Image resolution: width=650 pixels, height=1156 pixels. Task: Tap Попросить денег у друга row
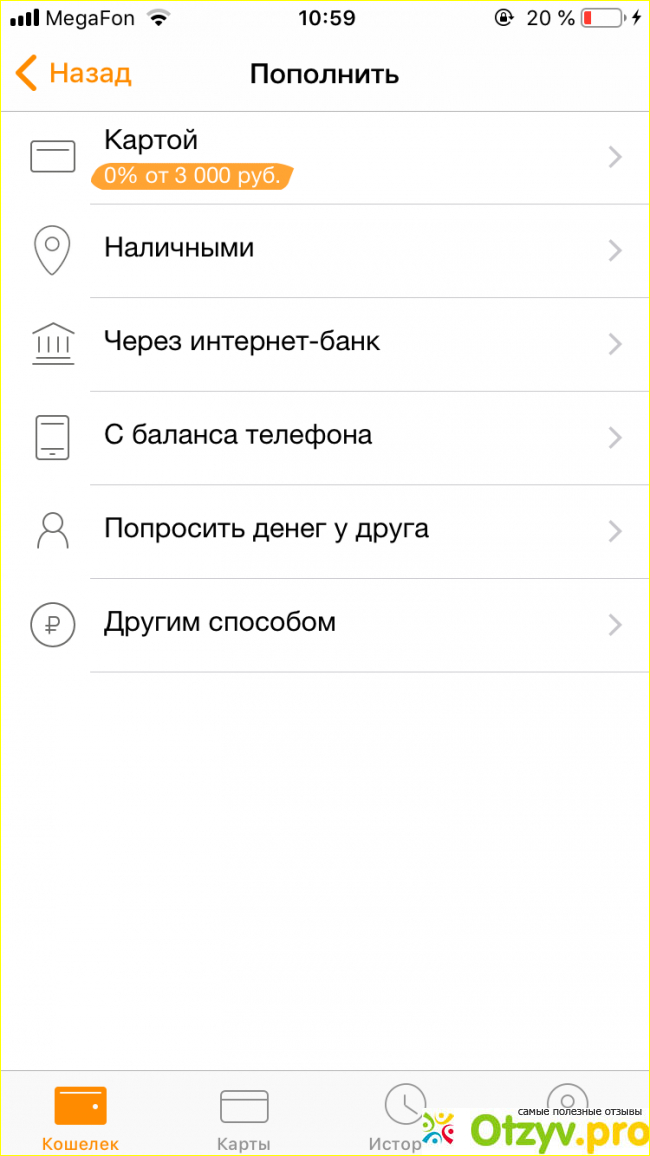(x=325, y=530)
